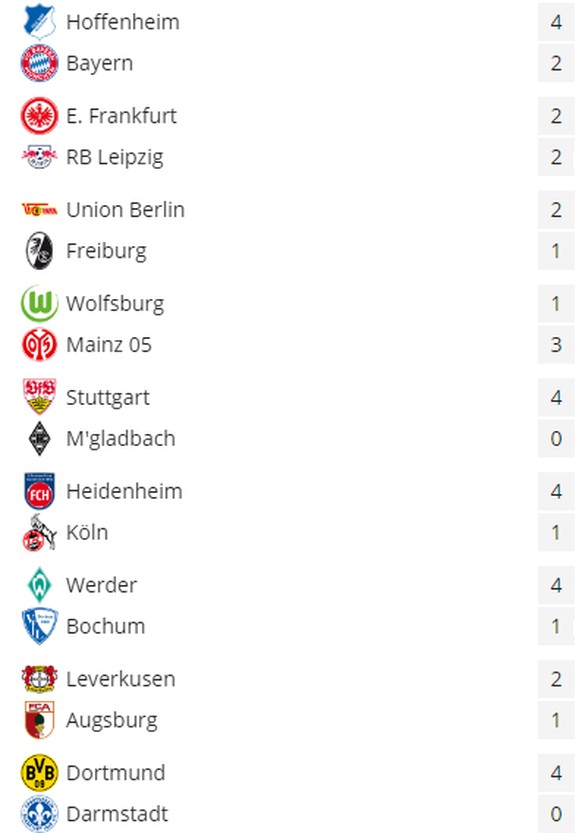Open the Hoffenheim vs Bayern match
The image size is (582, 833).
(291, 42)
